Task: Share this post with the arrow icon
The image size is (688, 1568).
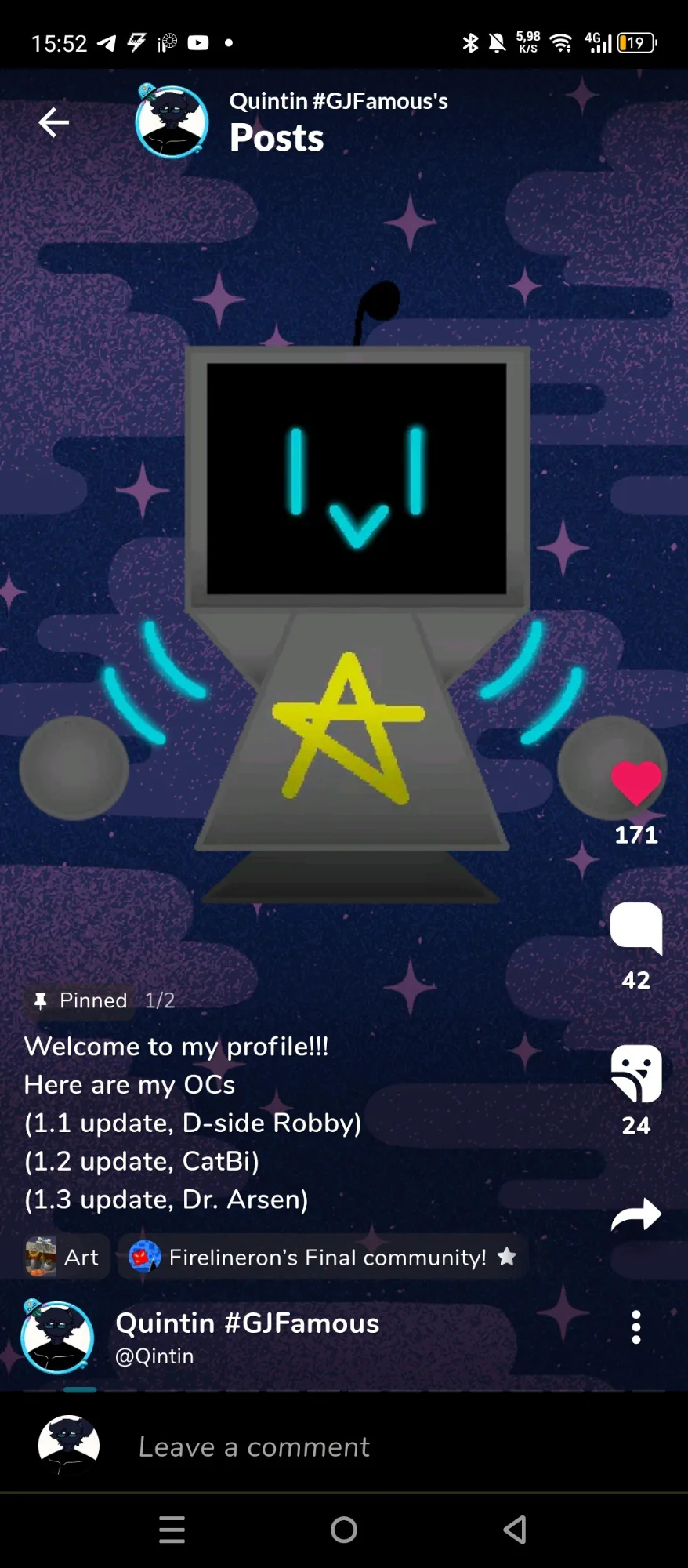Action: point(635,1214)
